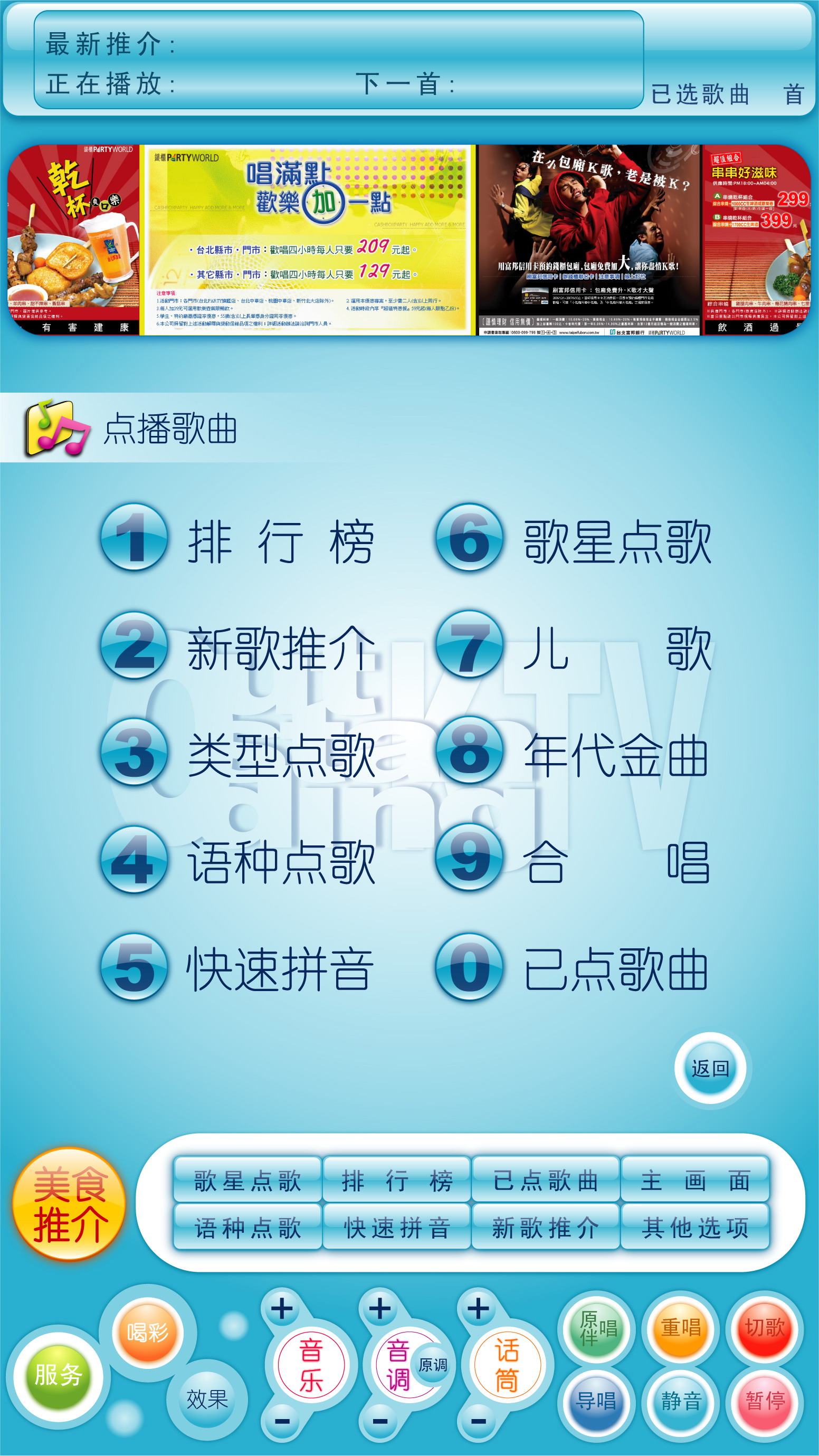Reset pitch with 原调 button
The image size is (819, 1456).
(433, 1365)
